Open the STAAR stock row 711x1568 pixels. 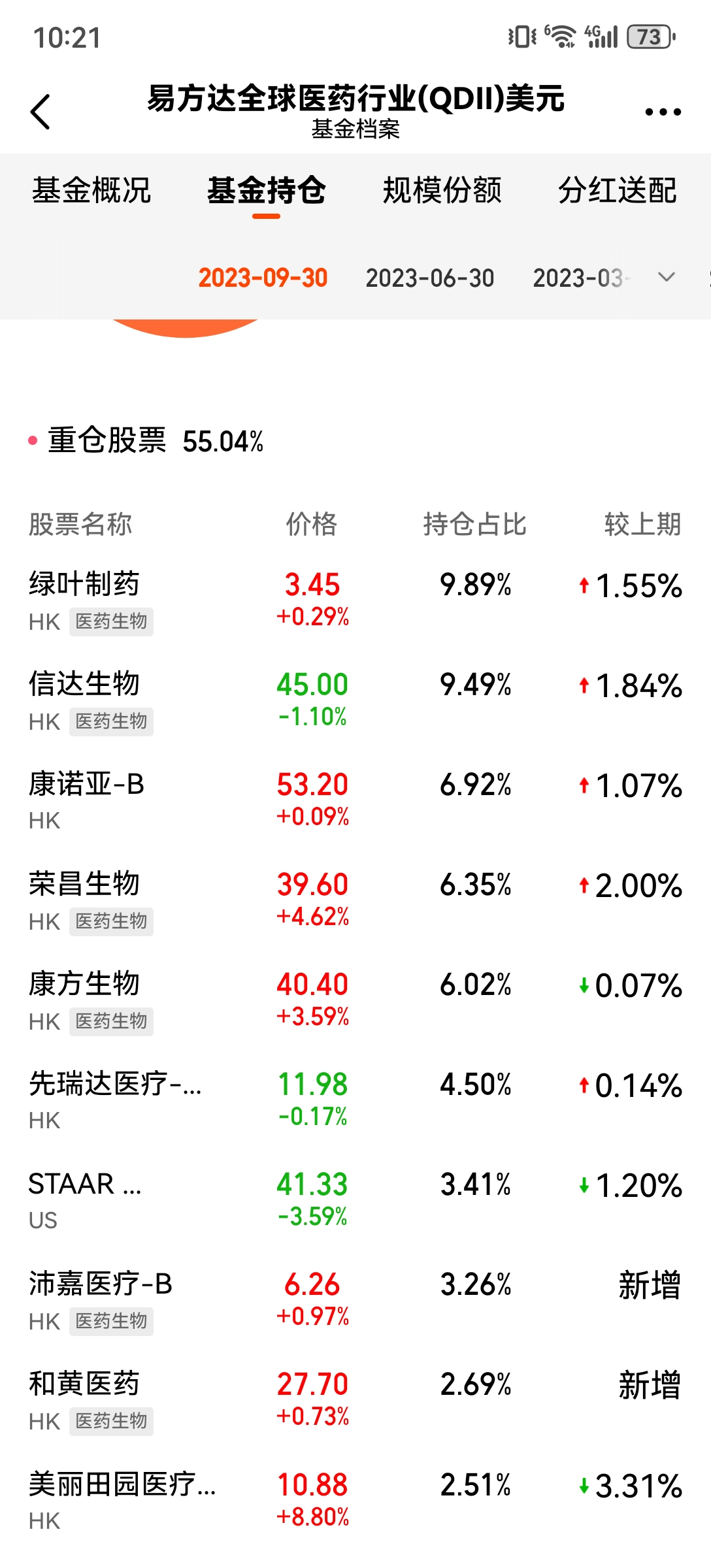pyautogui.click(x=355, y=1201)
